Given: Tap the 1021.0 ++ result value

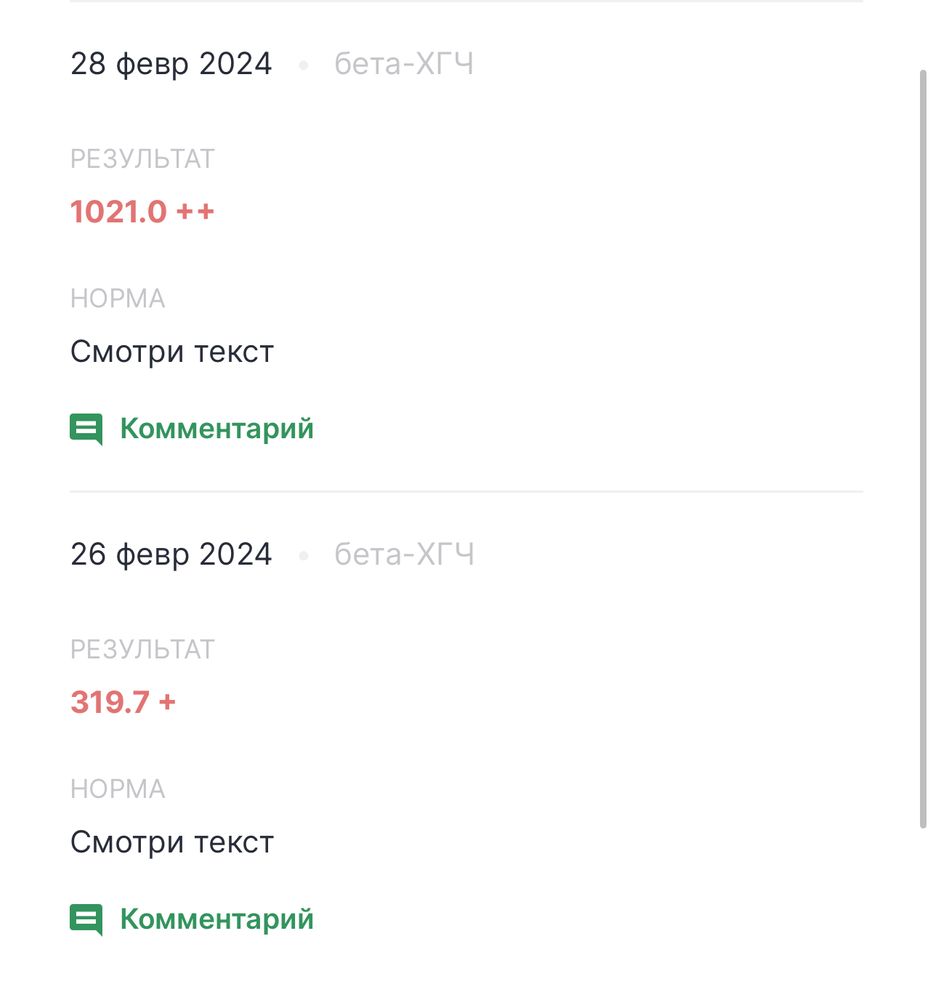Looking at the screenshot, I should (141, 211).
